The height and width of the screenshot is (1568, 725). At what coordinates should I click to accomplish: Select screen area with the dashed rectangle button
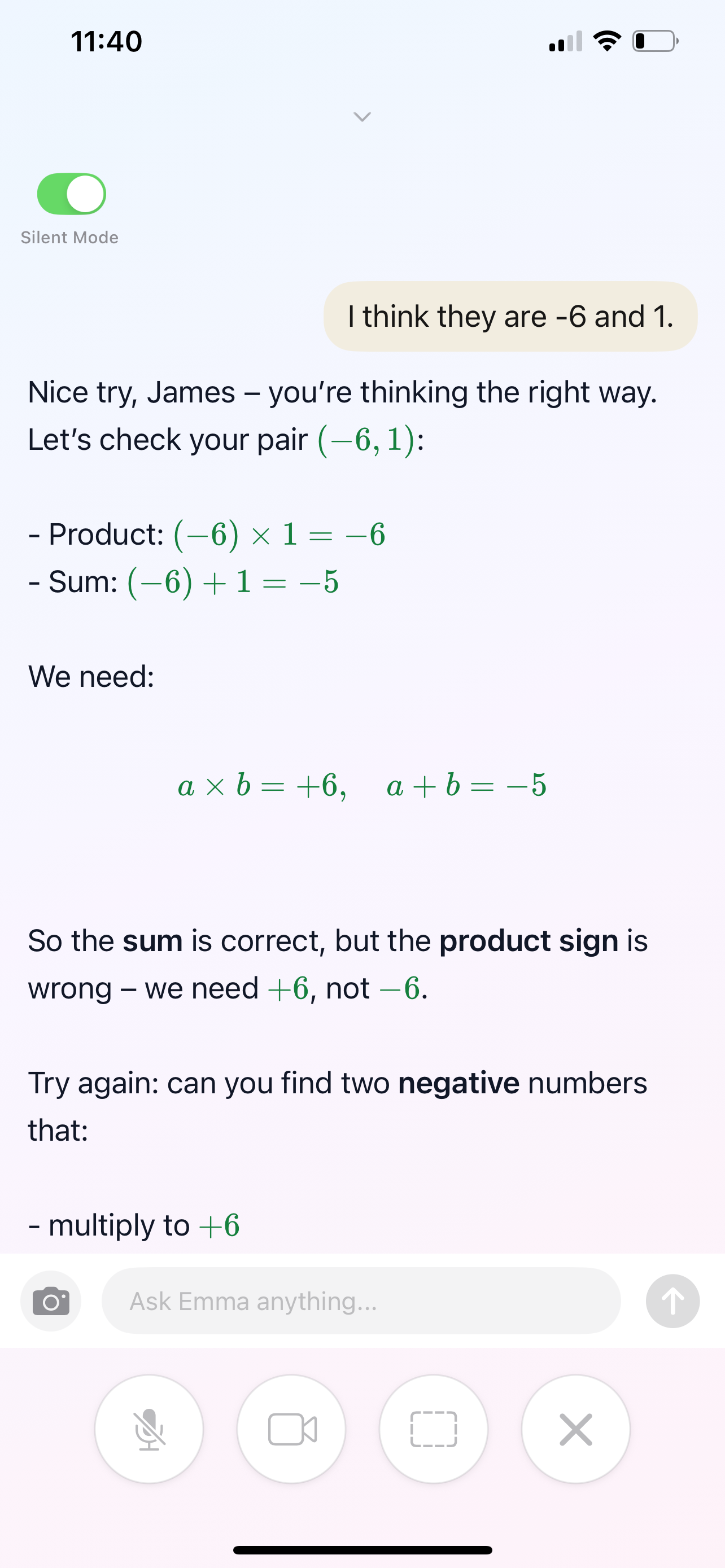point(434,1429)
